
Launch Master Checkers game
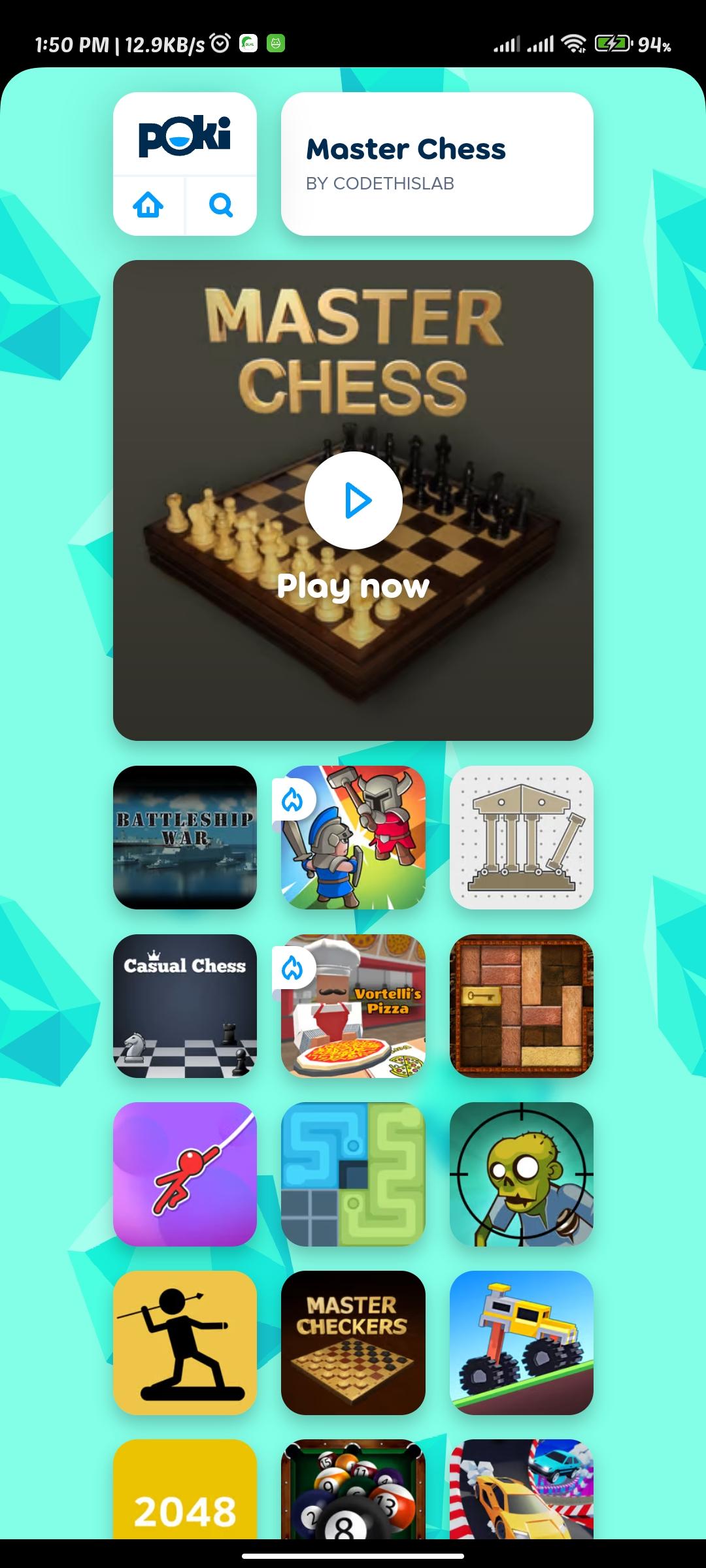tap(353, 1343)
